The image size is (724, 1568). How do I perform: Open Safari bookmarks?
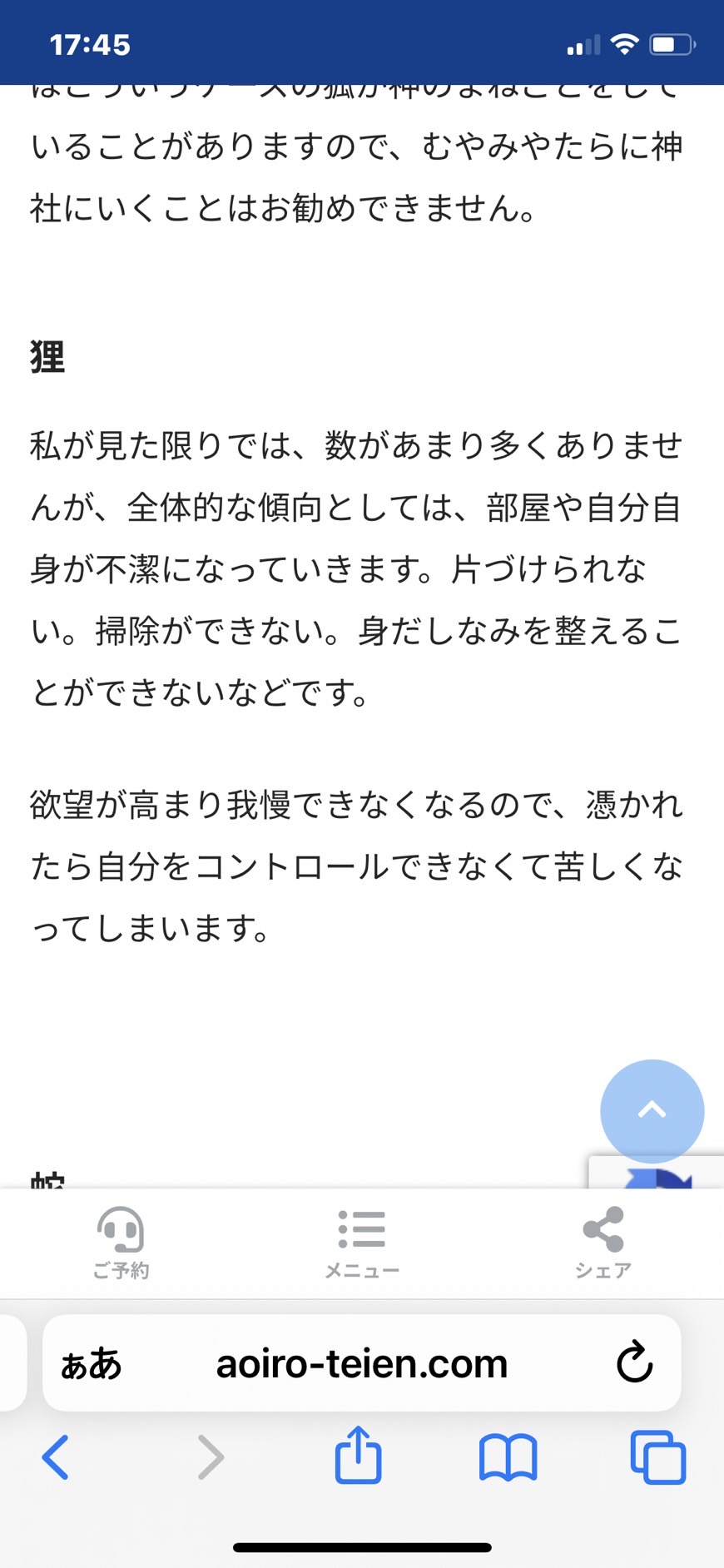click(x=508, y=1457)
